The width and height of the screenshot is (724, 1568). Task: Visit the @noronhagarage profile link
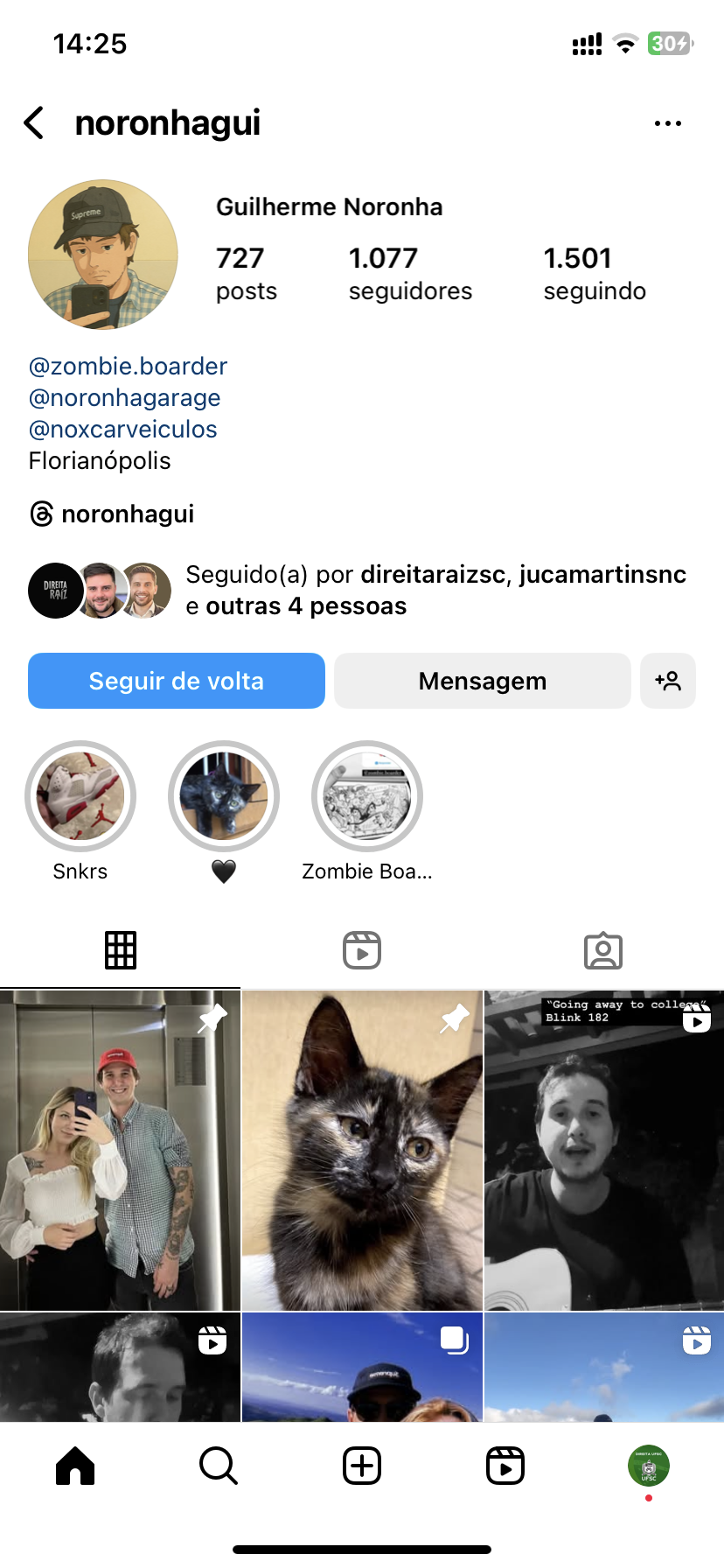click(x=124, y=397)
